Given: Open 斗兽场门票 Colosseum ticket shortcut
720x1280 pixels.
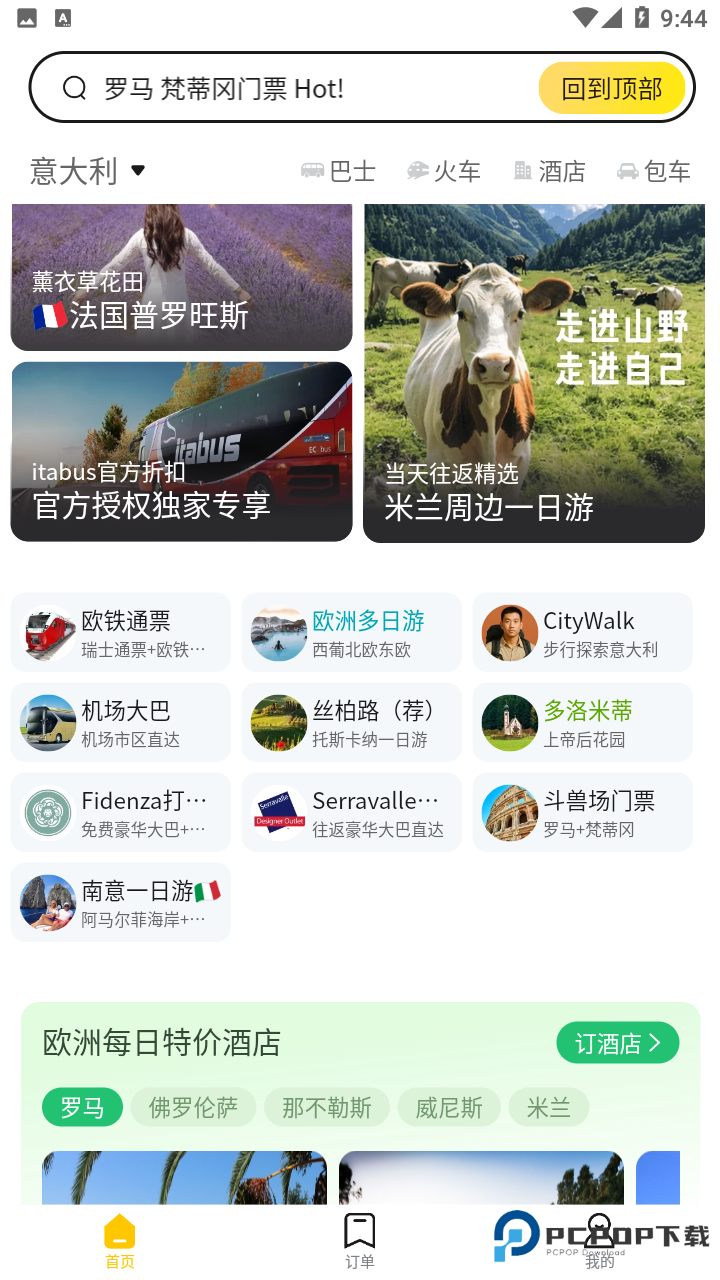Looking at the screenshot, I should point(582,811).
